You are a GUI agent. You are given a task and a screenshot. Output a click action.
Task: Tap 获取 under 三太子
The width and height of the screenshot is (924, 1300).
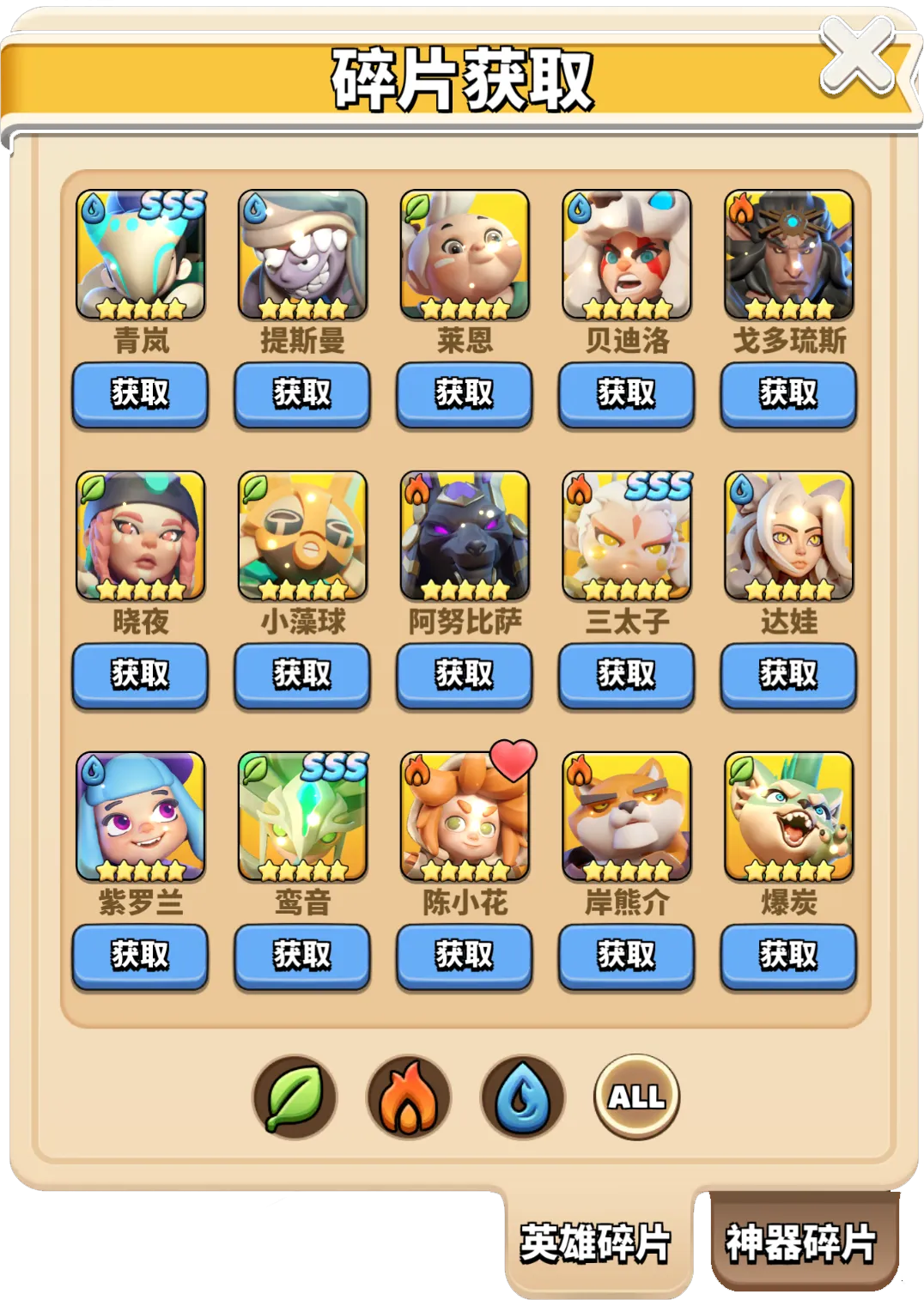(626, 675)
